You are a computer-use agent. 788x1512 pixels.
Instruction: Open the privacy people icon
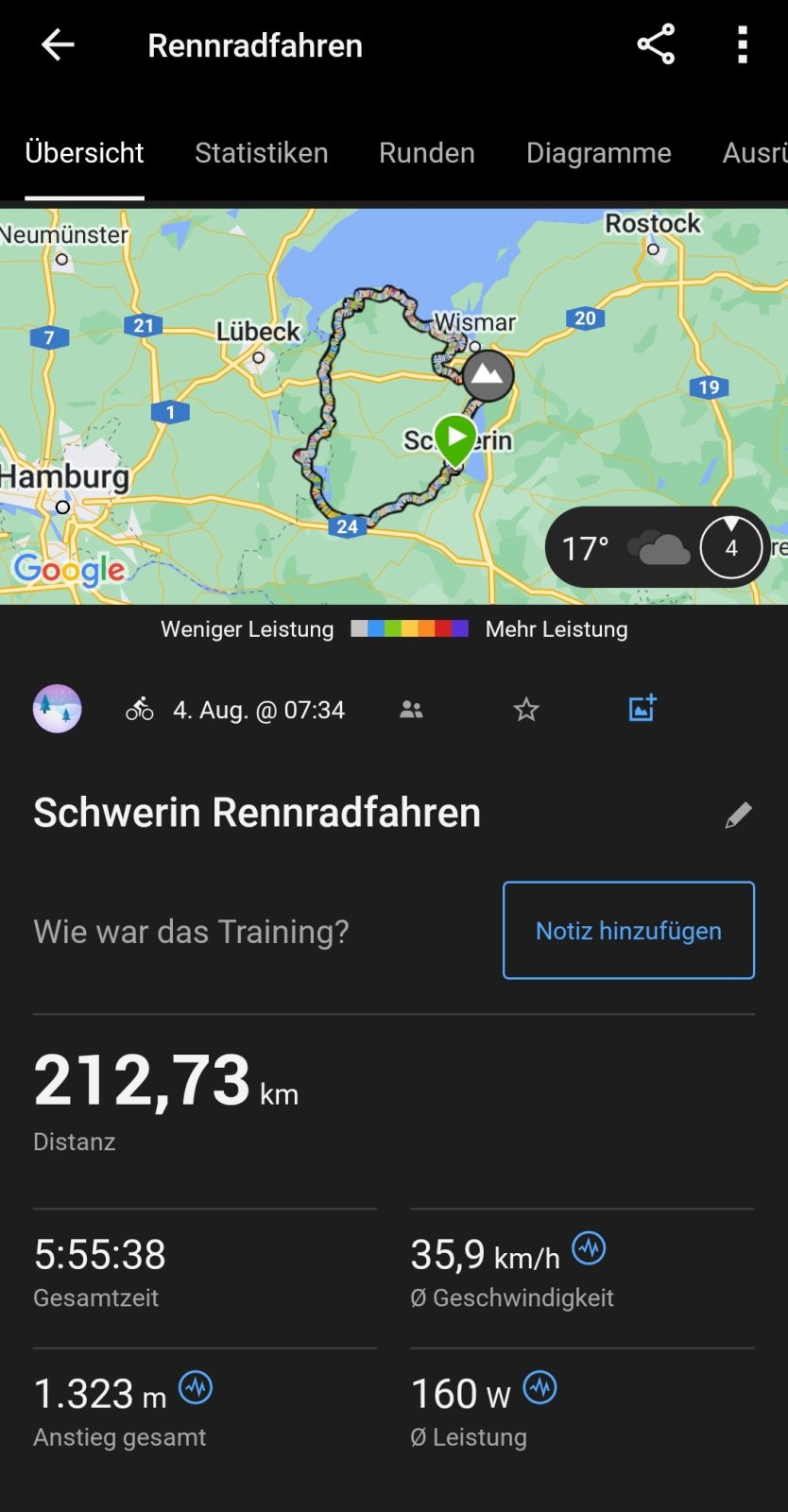[x=411, y=710]
